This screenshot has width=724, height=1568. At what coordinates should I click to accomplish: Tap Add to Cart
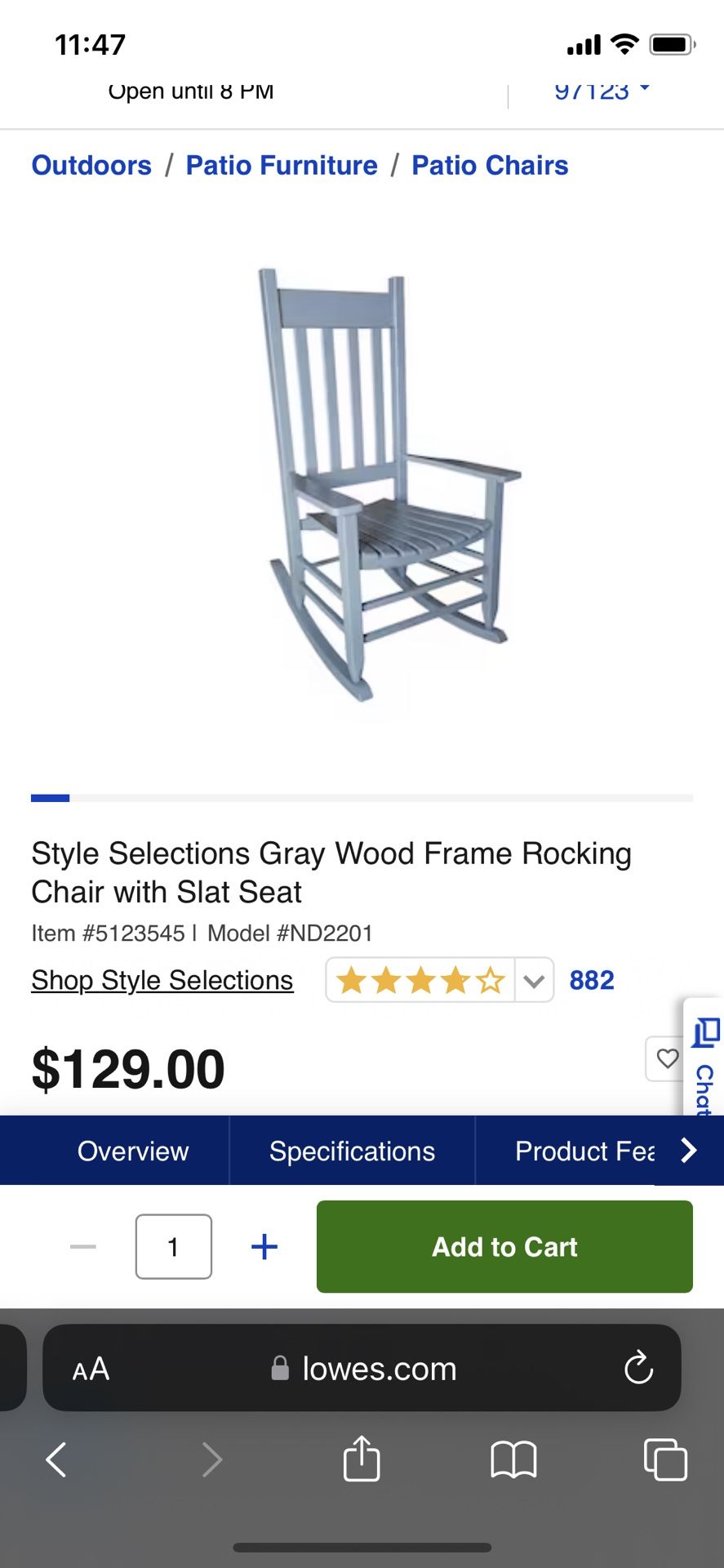tap(504, 1247)
